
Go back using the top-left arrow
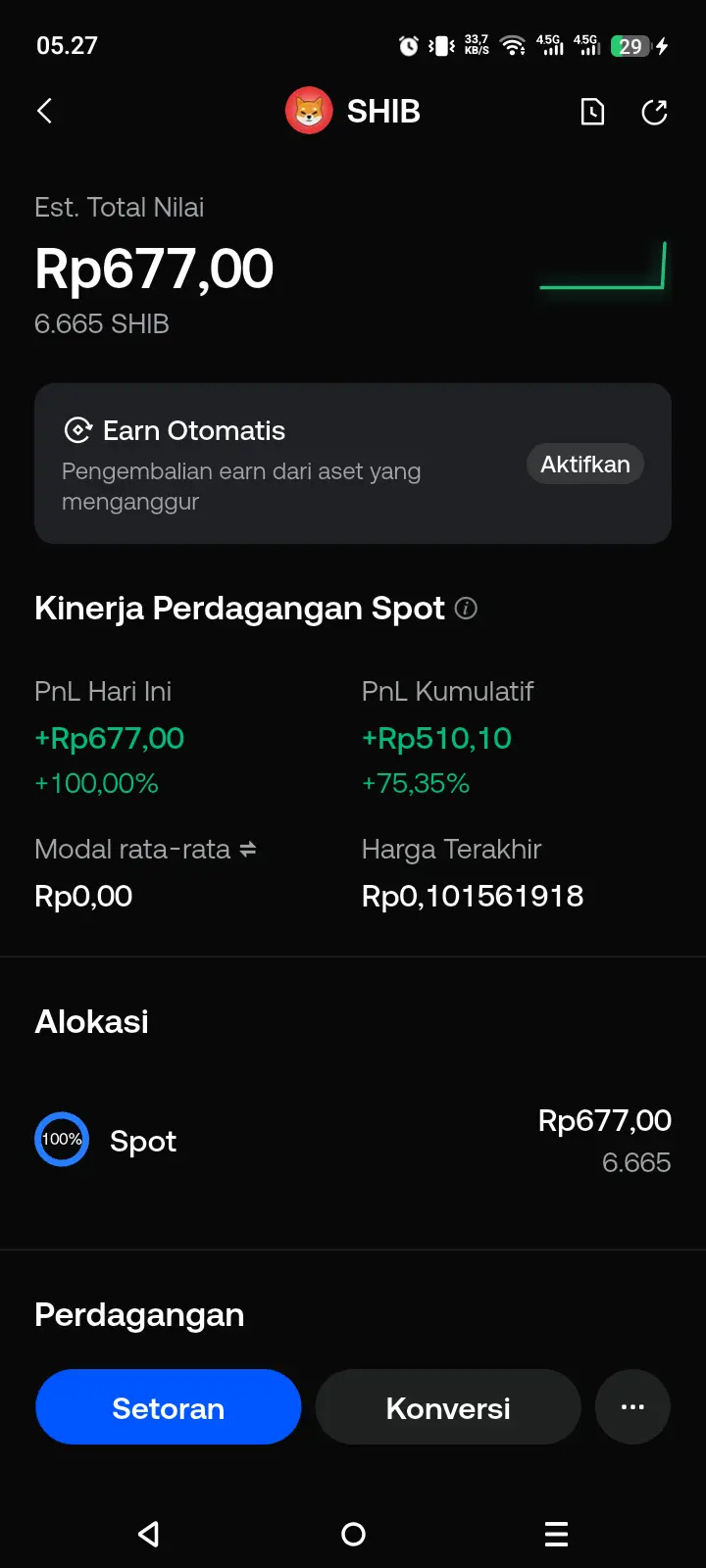pos(44,111)
